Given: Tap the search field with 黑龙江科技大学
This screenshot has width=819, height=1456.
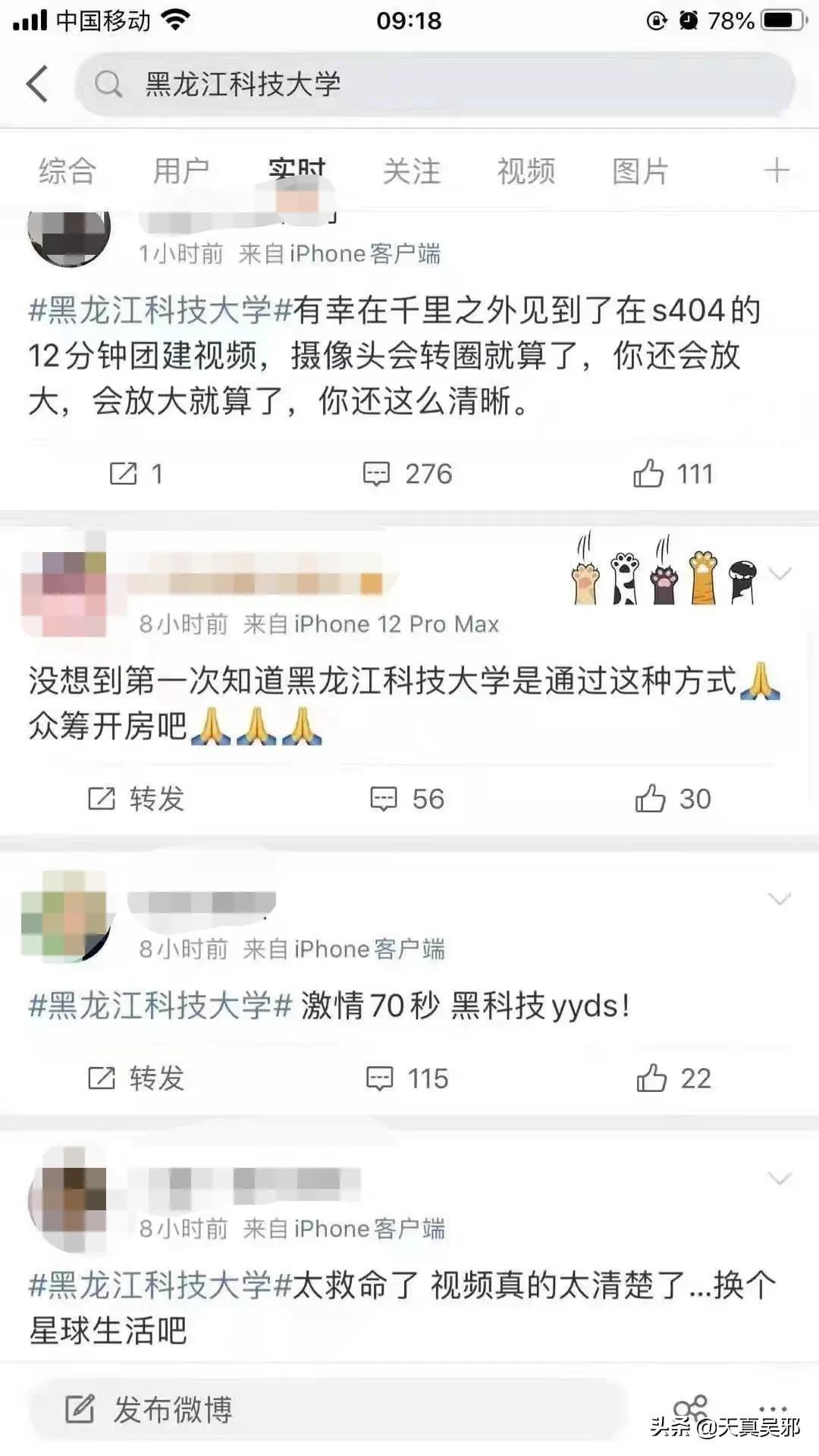Looking at the screenshot, I should (x=432, y=83).
